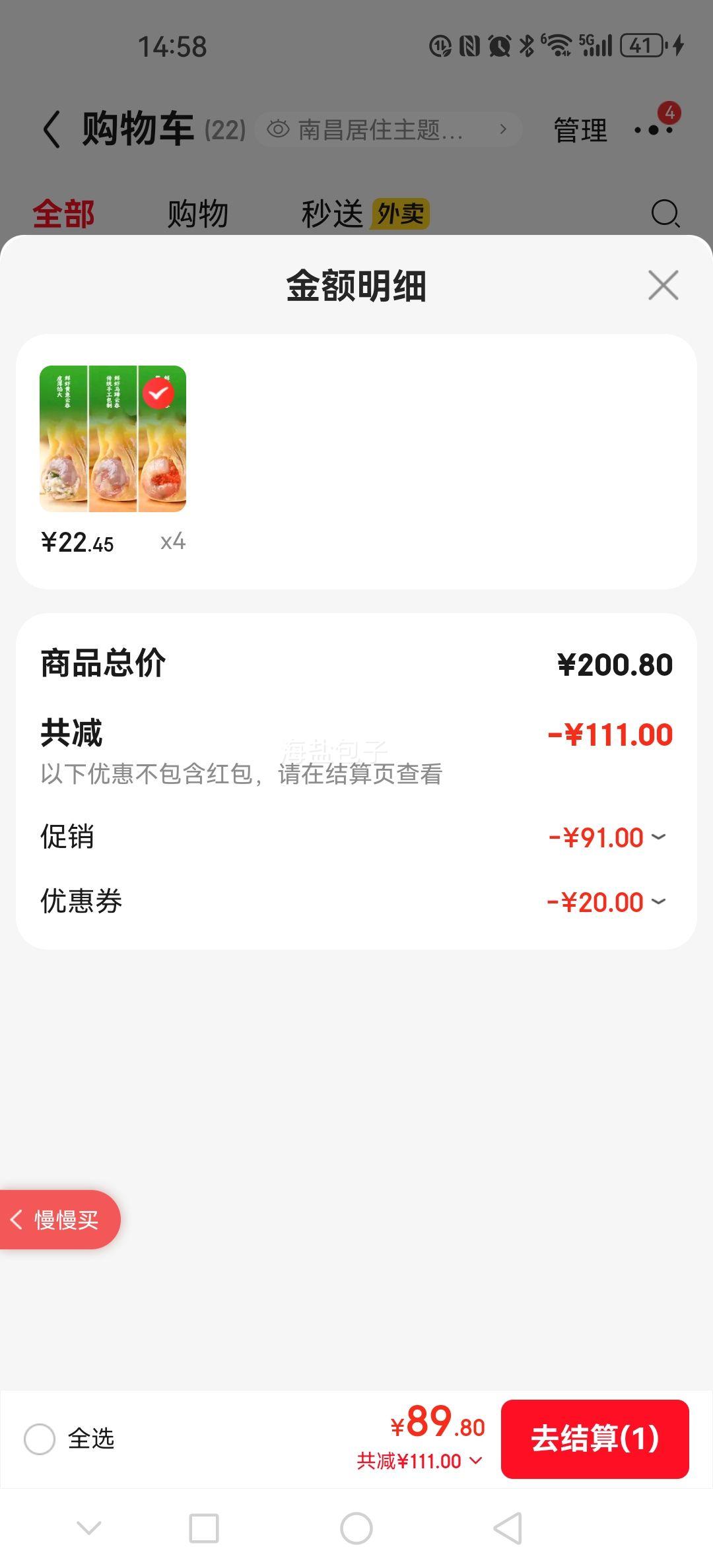Open the 南昌居住主题 address selector
This screenshot has height=1568, width=713.
coord(388,129)
